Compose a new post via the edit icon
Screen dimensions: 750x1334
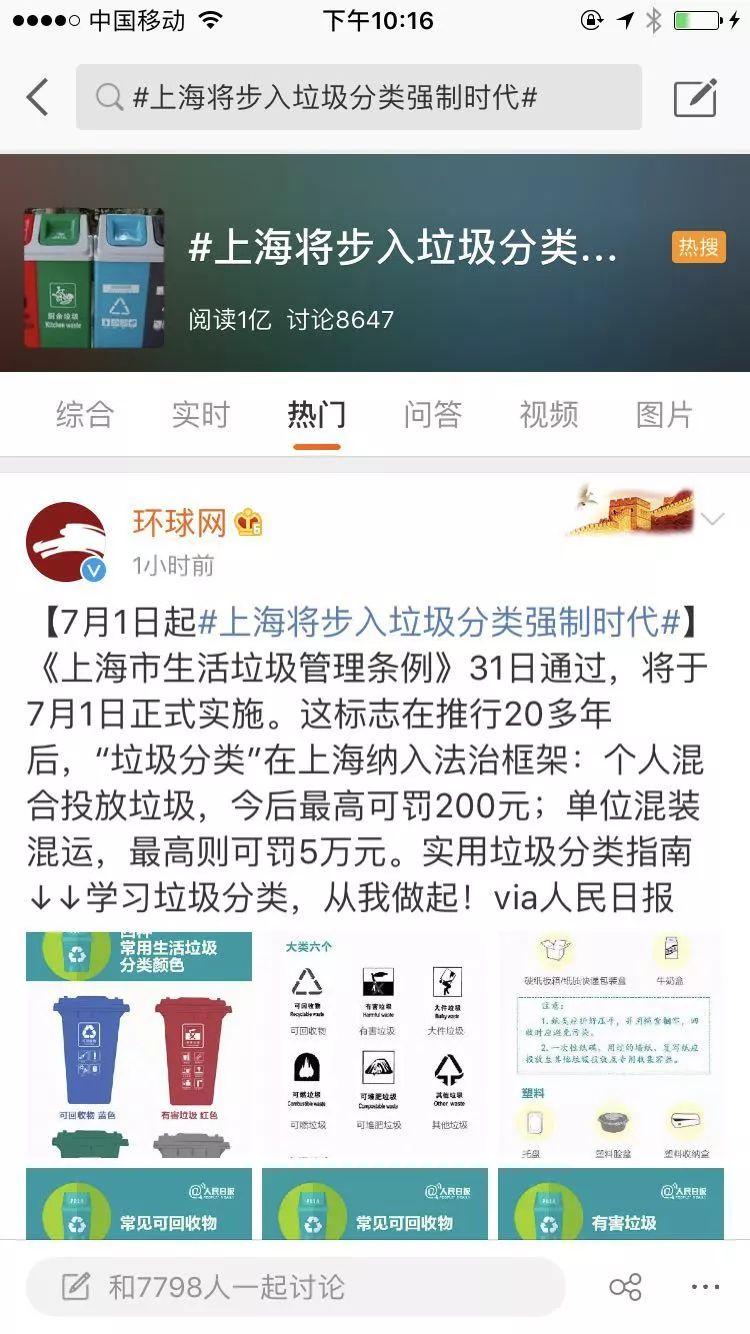695,97
